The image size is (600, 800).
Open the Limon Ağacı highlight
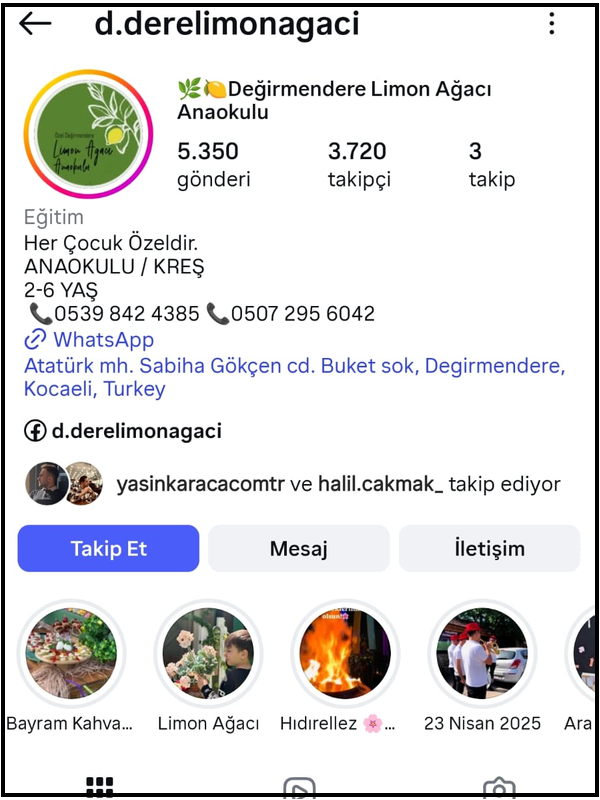(x=208, y=653)
